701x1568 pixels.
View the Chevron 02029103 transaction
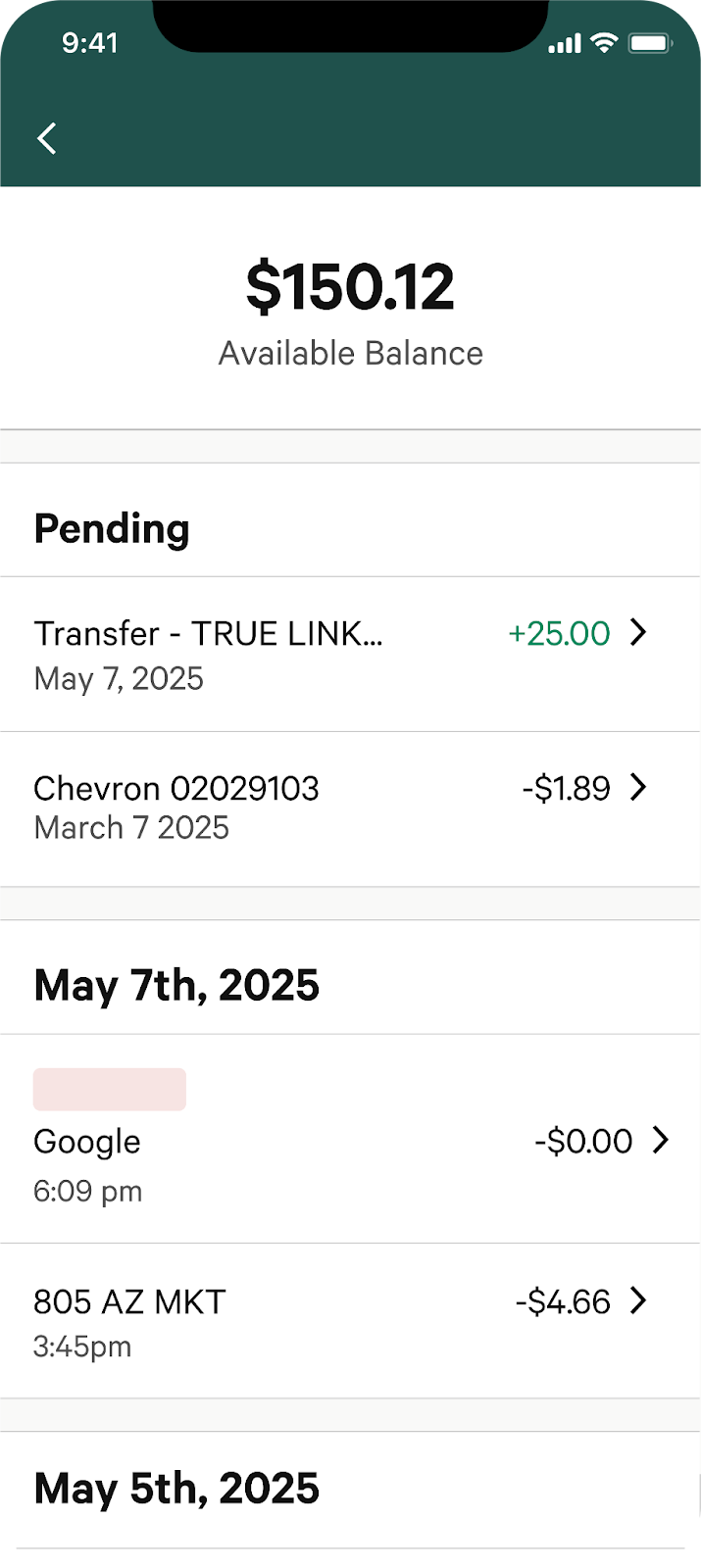click(350, 809)
